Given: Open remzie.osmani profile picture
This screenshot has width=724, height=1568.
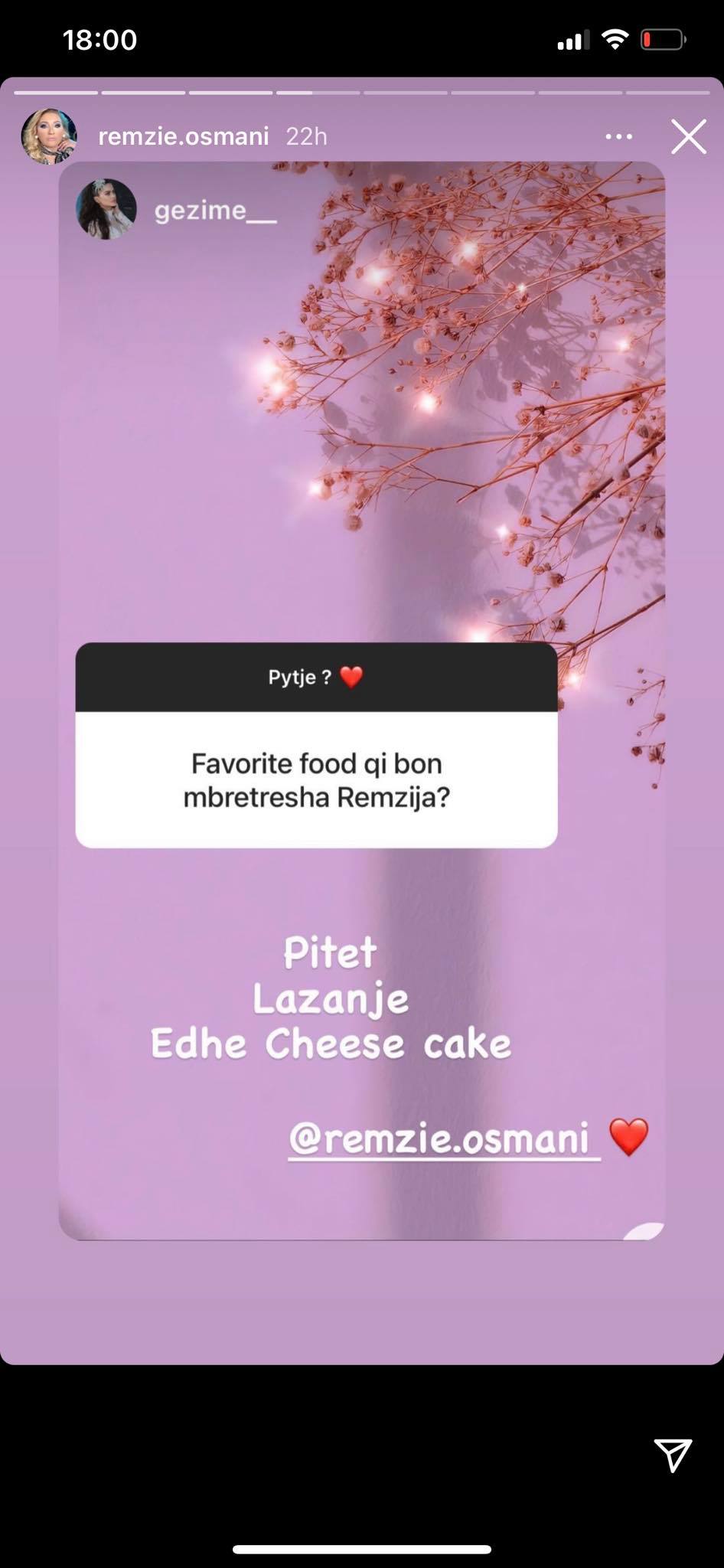Looking at the screenshot, I should (49, 136).
